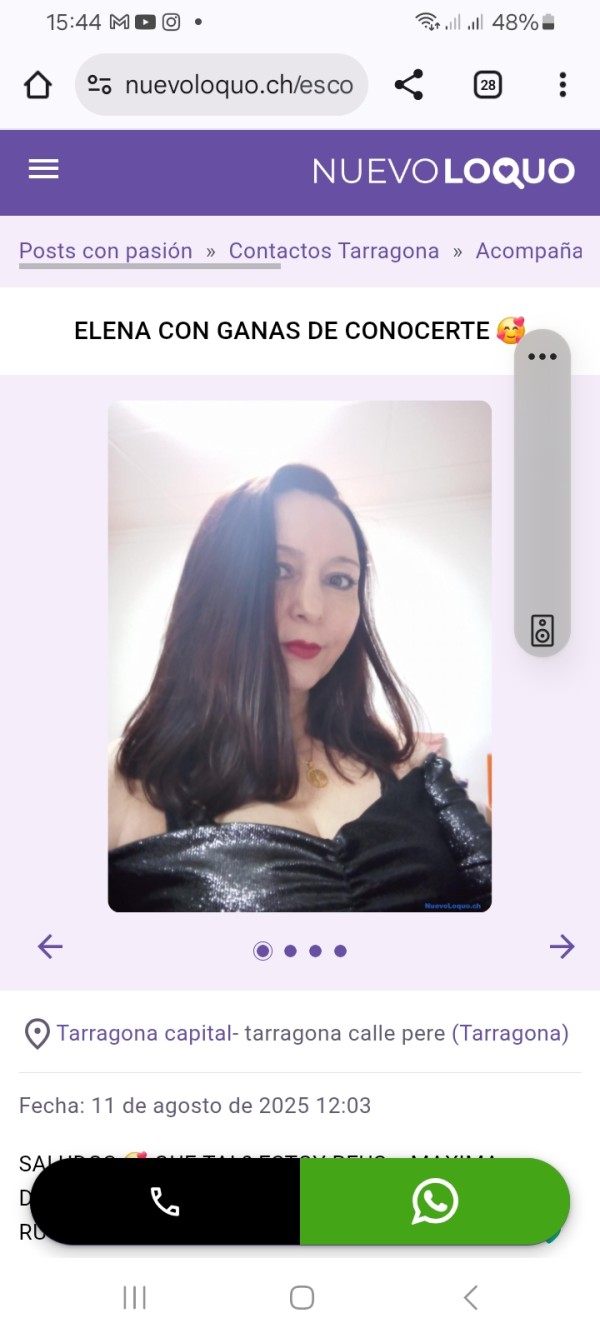Show the previous photo in the gallery
Image resolution: width=600 pixels, height=1333 pixels.
pyautogui.click(x=50, y=946)
